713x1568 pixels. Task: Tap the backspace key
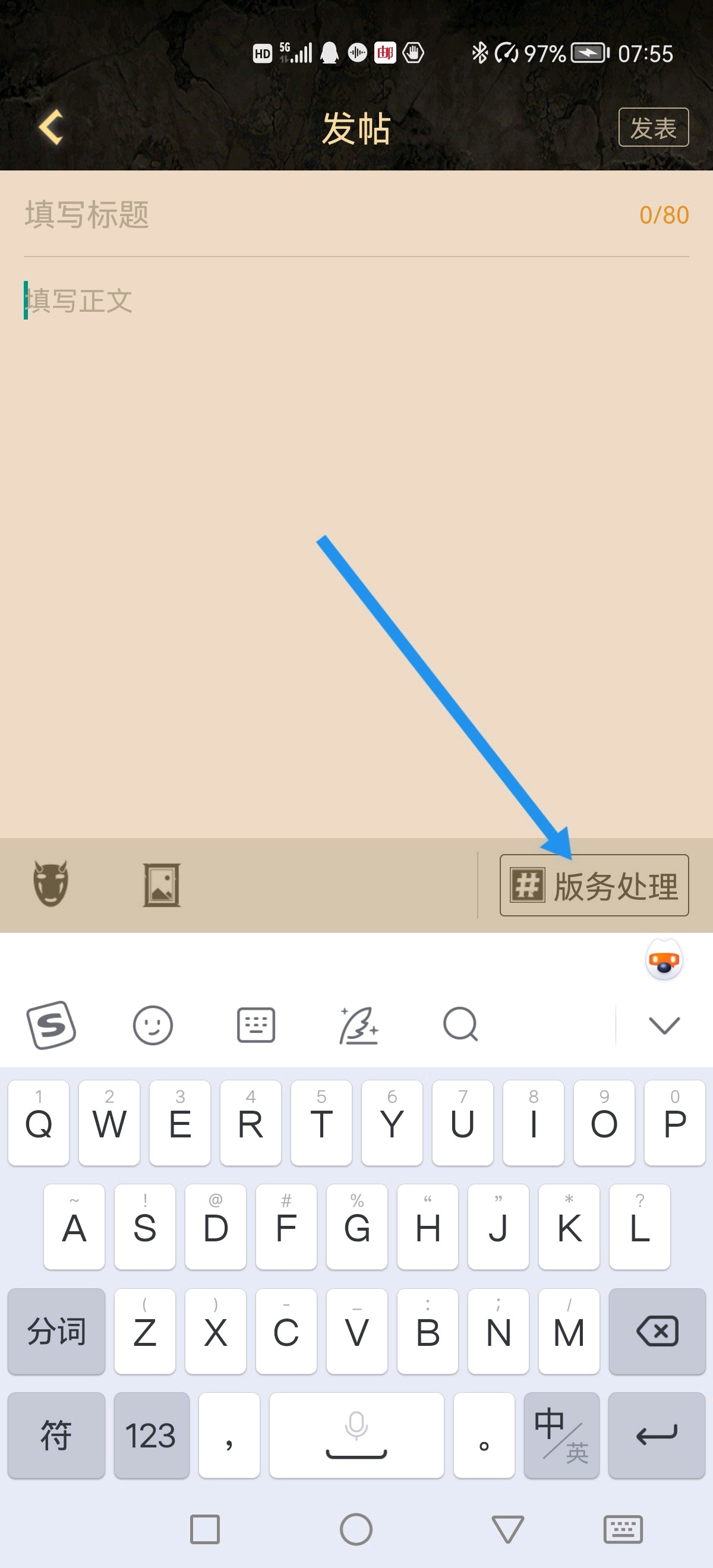coord(657,1331)
